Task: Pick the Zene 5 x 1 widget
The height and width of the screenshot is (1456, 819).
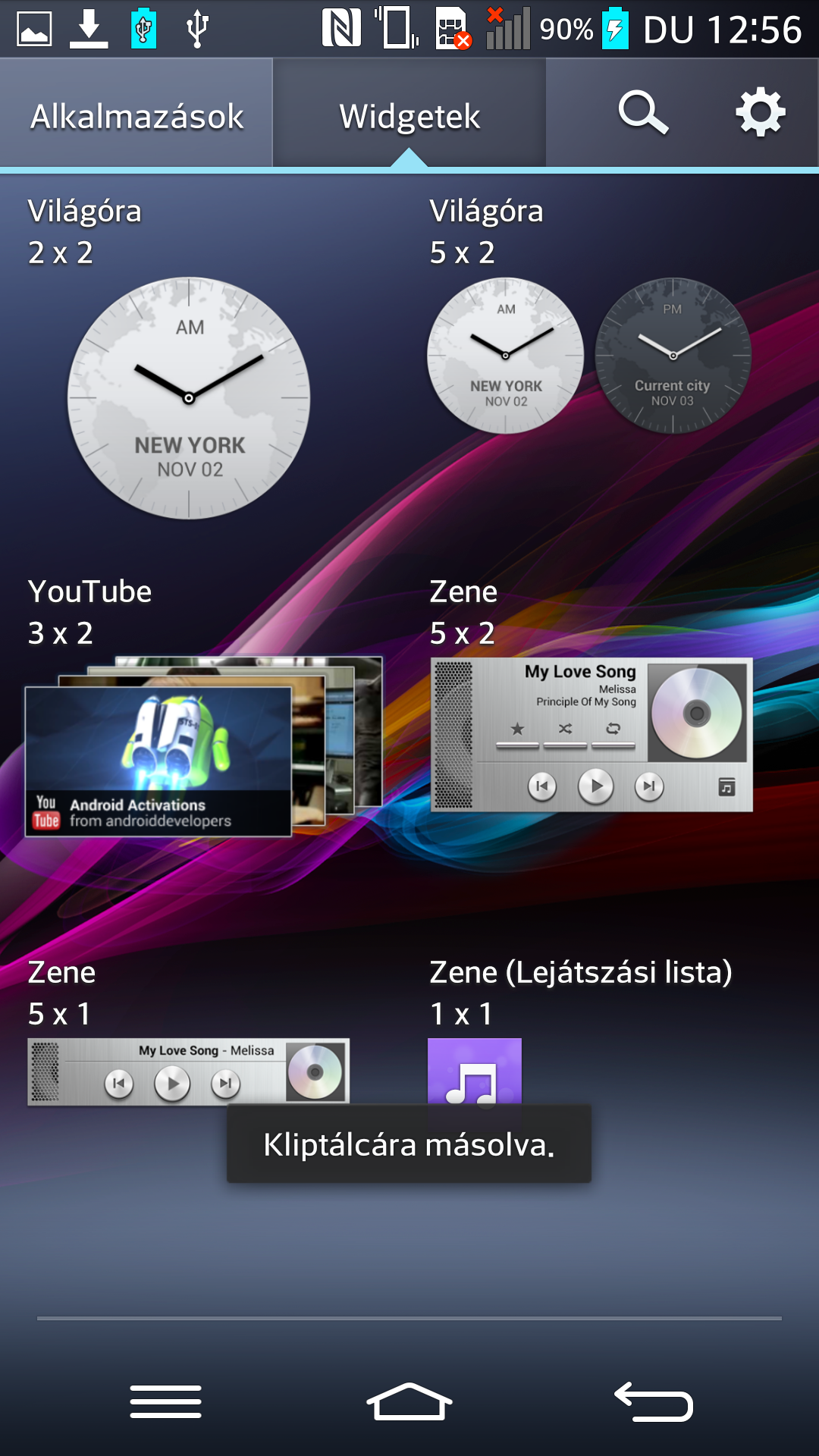Action: 188,1071
